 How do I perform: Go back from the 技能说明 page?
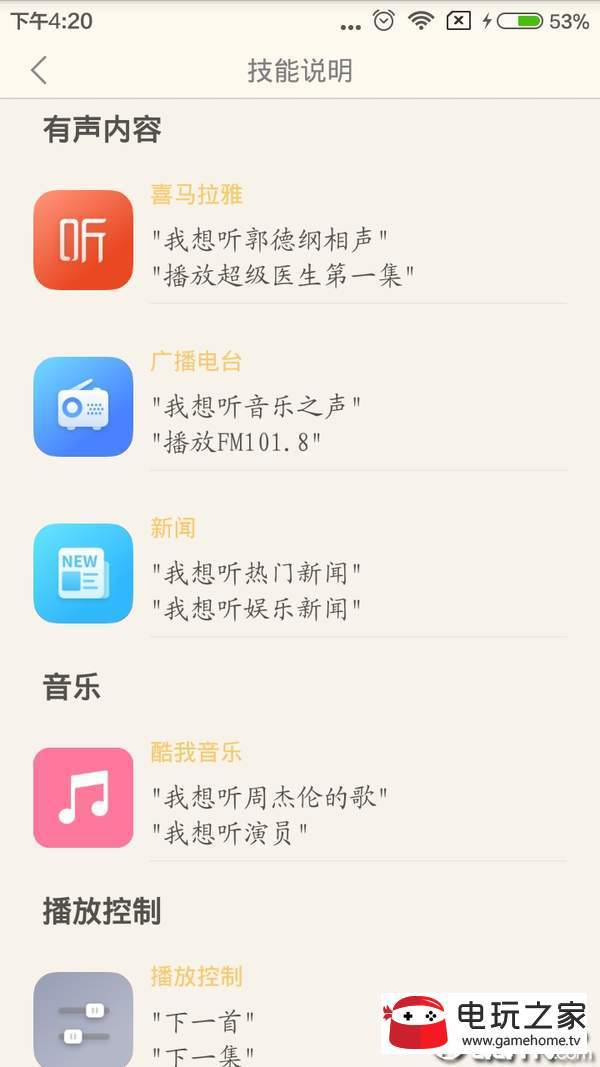pos(39,70)
